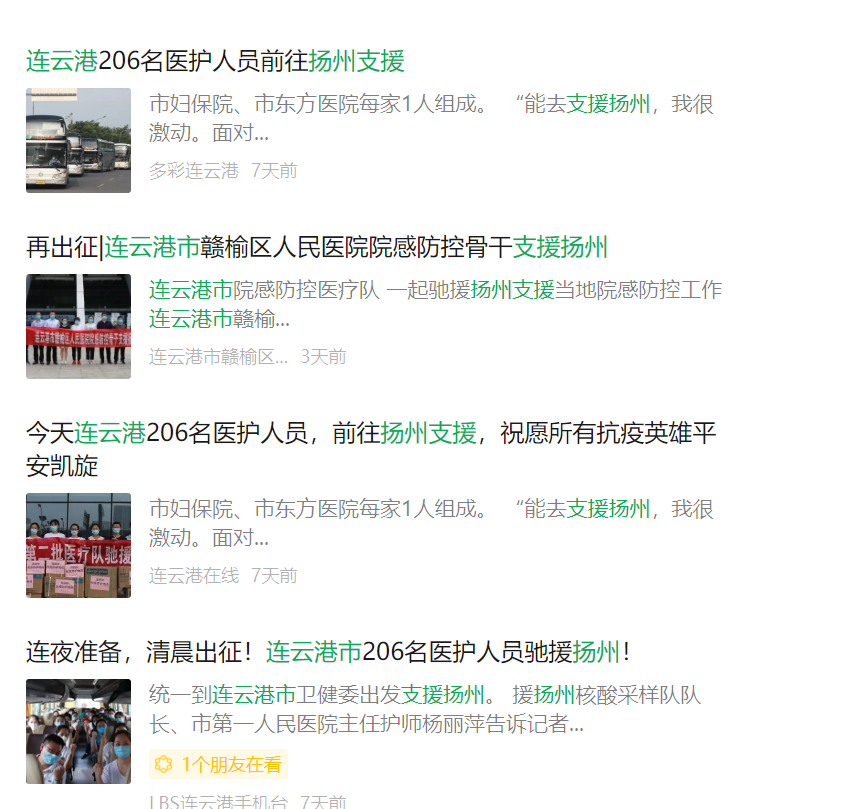Open the 再出征 赣榆区人民医院 article

click(316, 247)
